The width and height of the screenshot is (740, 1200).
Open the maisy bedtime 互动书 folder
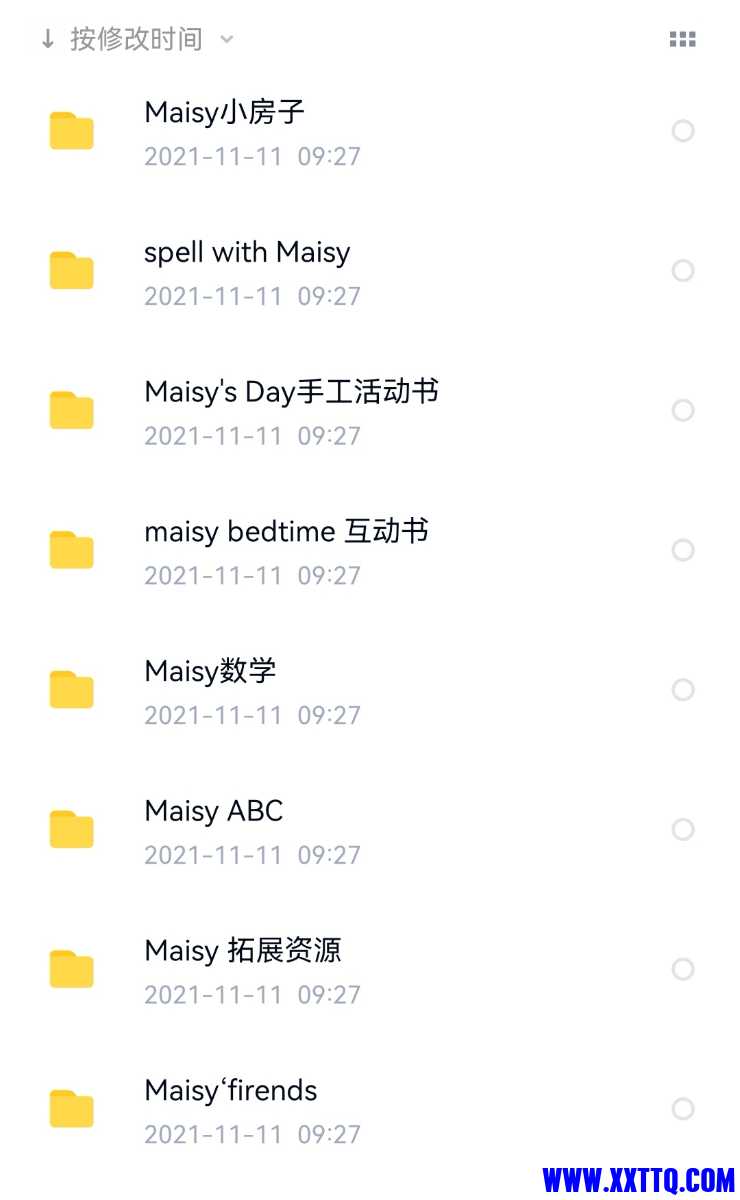point(370,550)
